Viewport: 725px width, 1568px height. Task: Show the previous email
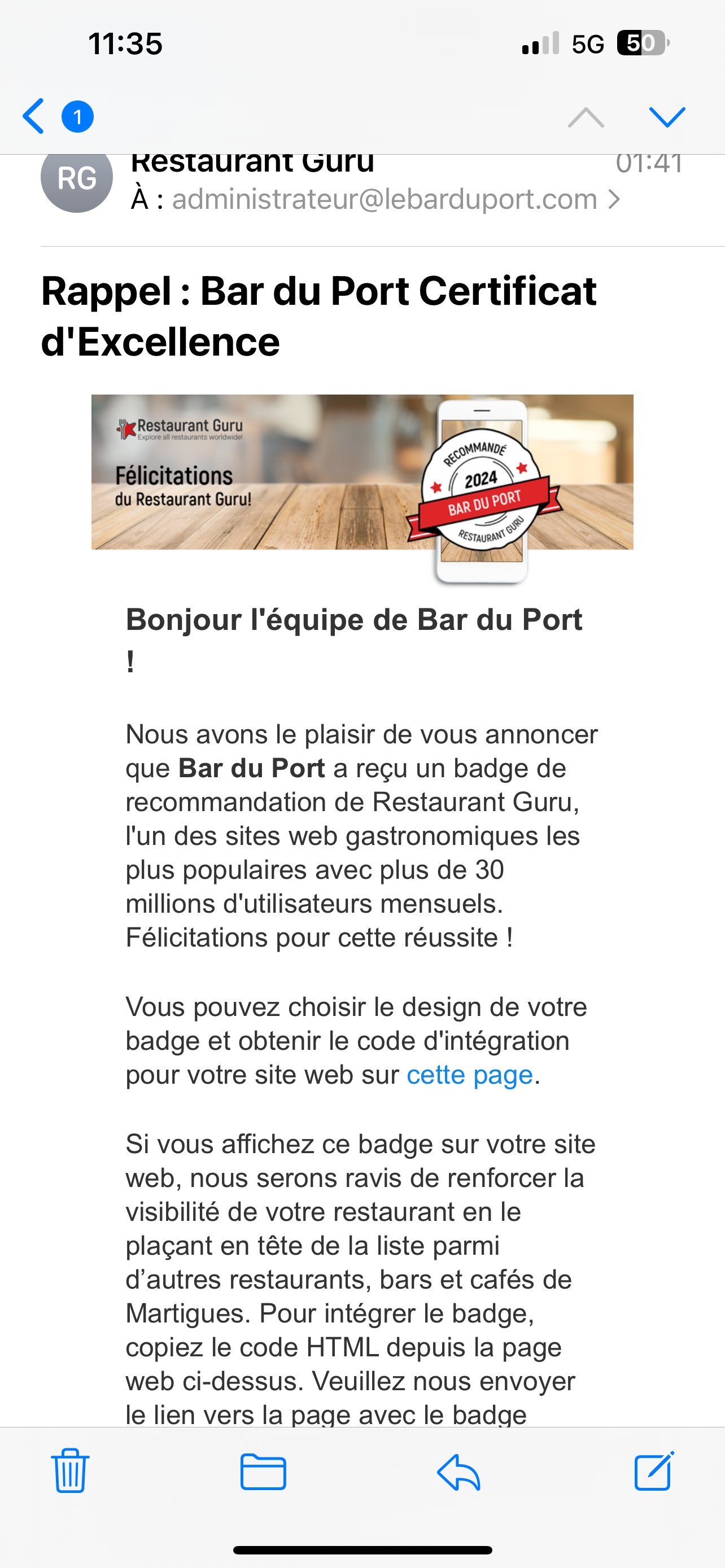[x=586, y=117]
